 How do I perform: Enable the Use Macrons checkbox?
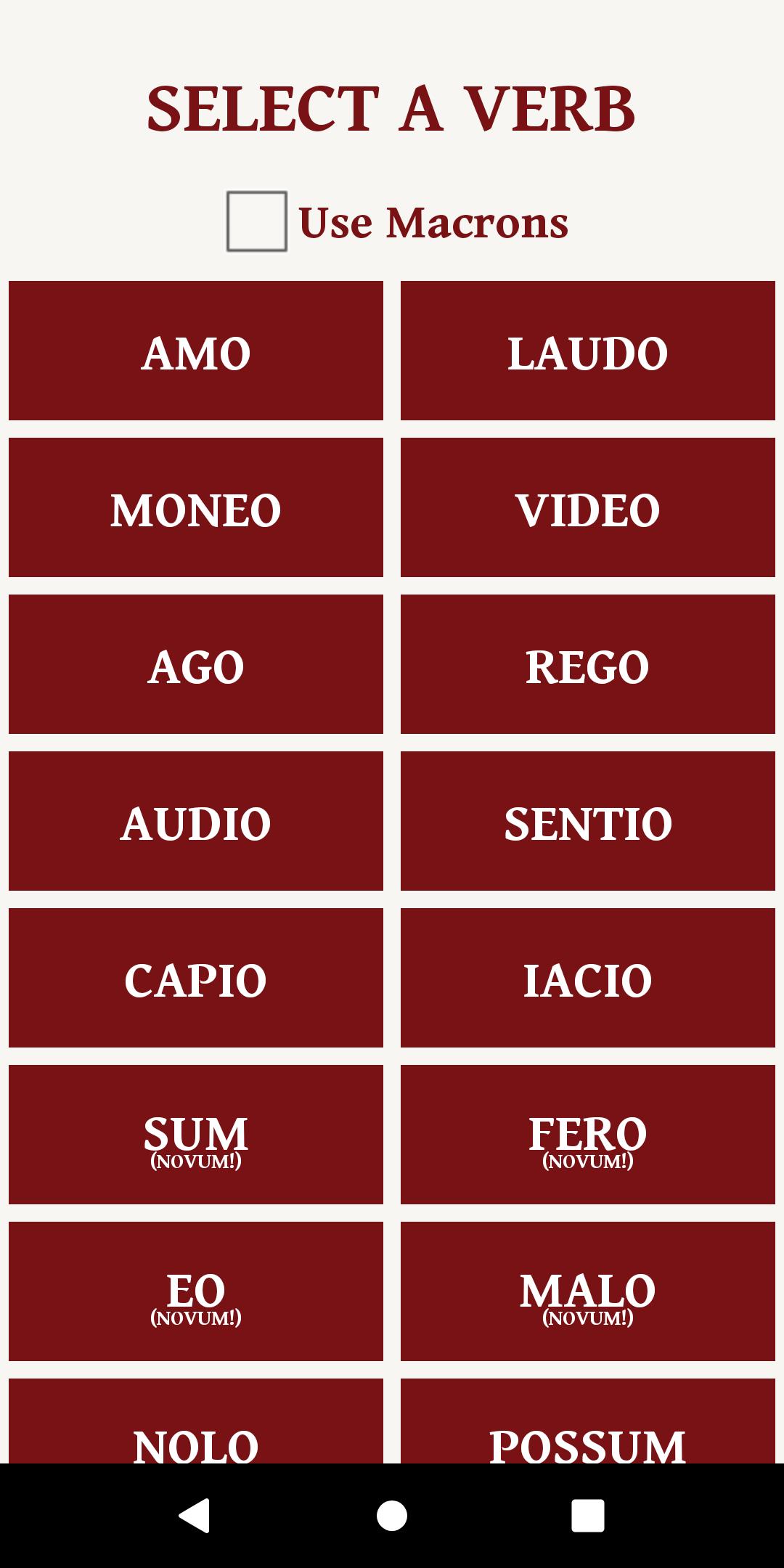pyautogui.click(x=257, y=221)
